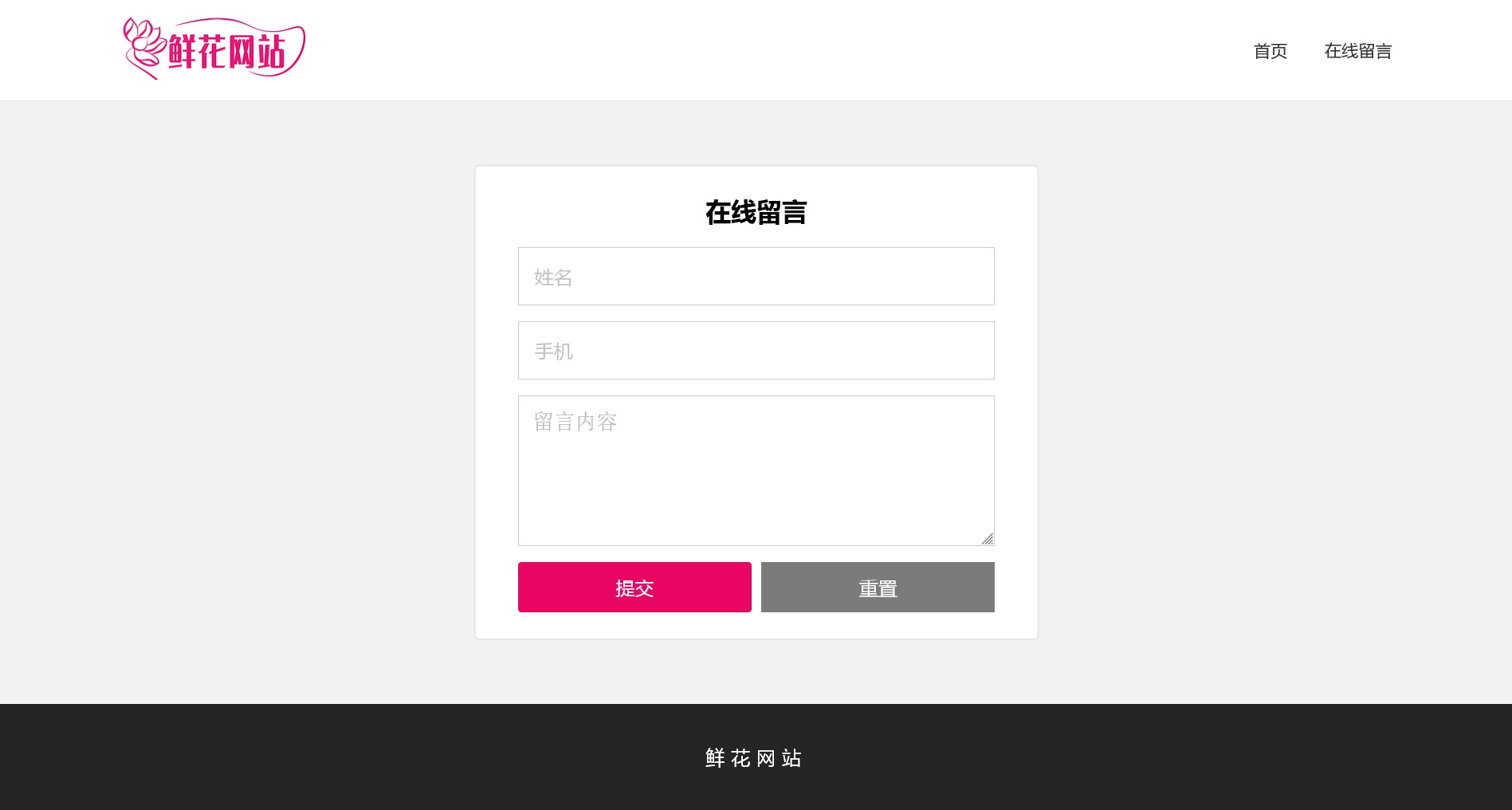Clear the form with 重置 button

(878, 588)
